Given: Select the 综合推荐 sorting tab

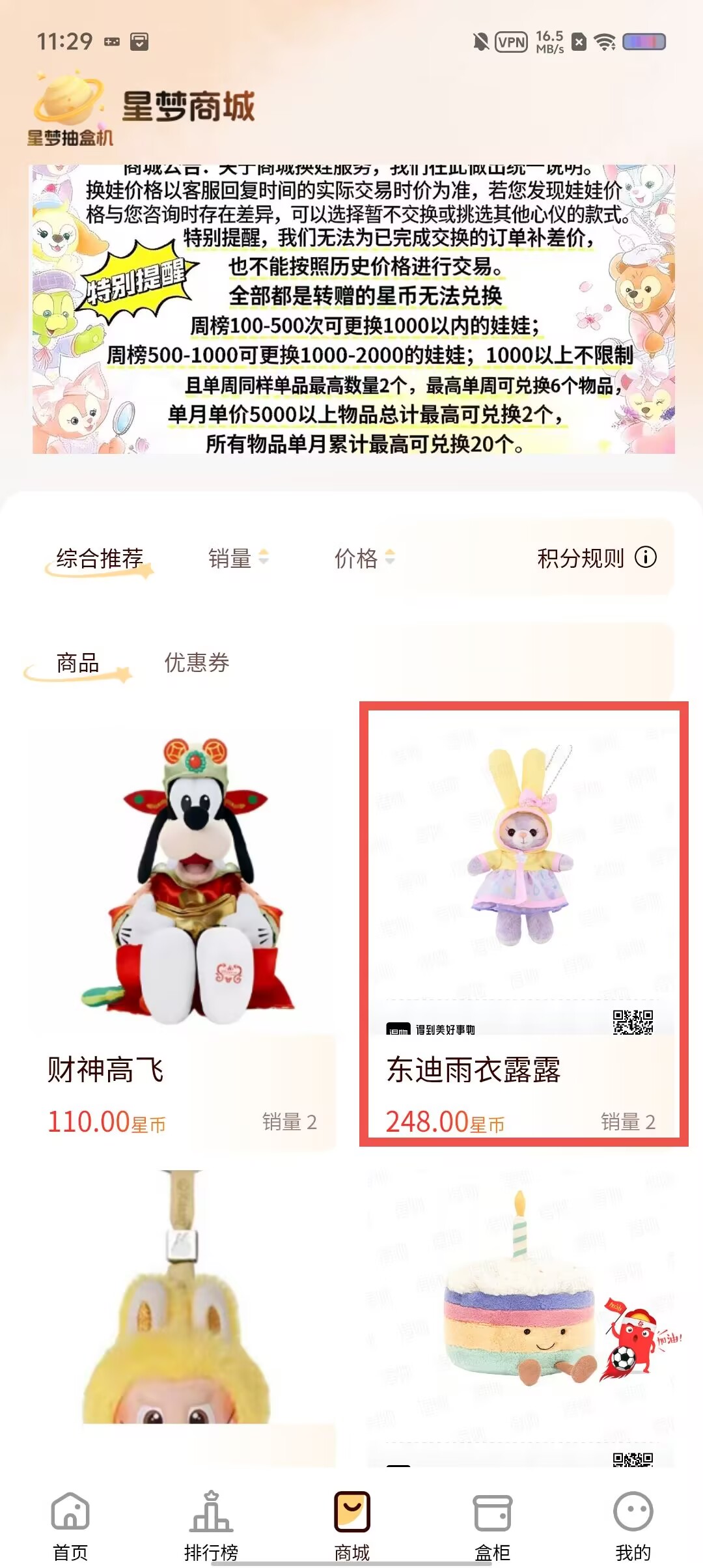Looking at the screenshot, I should point(100,559).
